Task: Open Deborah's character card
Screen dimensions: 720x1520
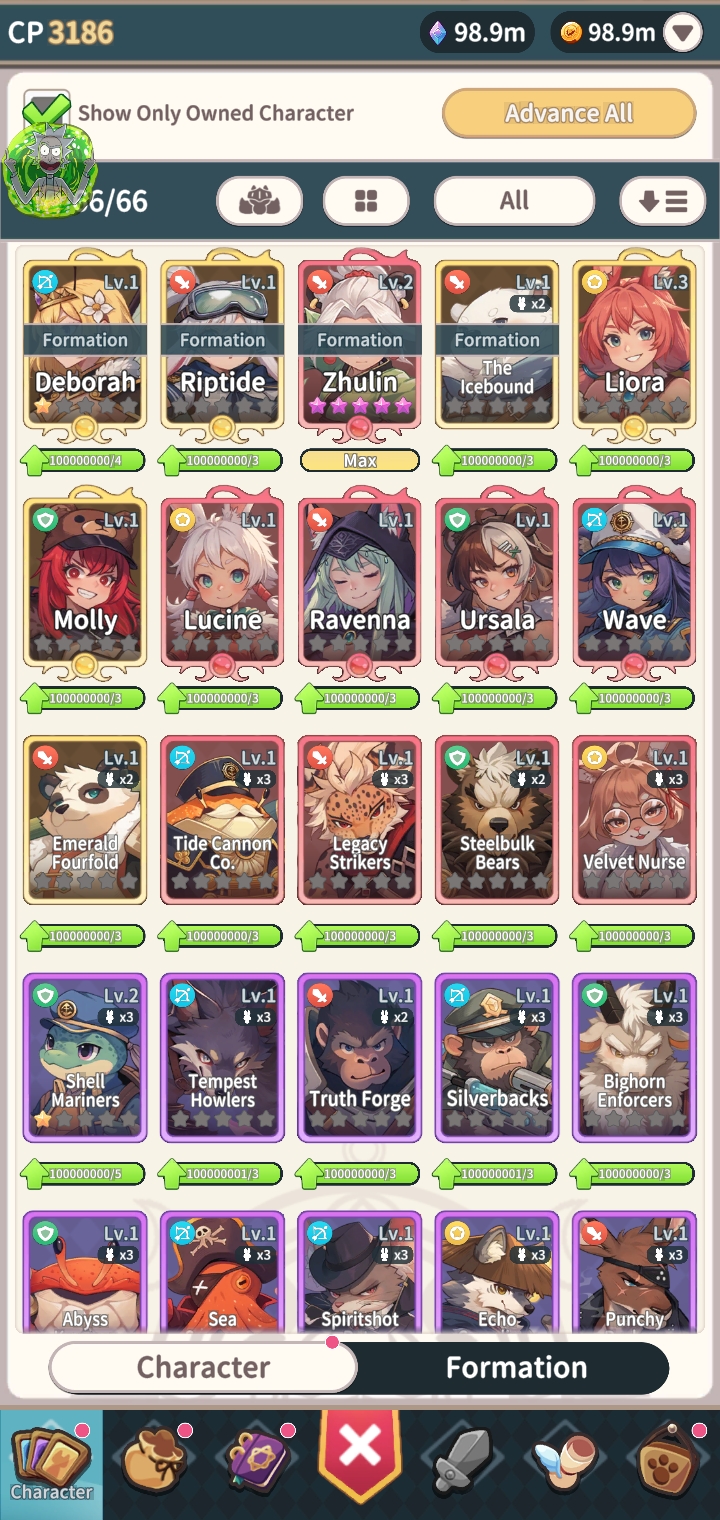Action: point(85,345)
